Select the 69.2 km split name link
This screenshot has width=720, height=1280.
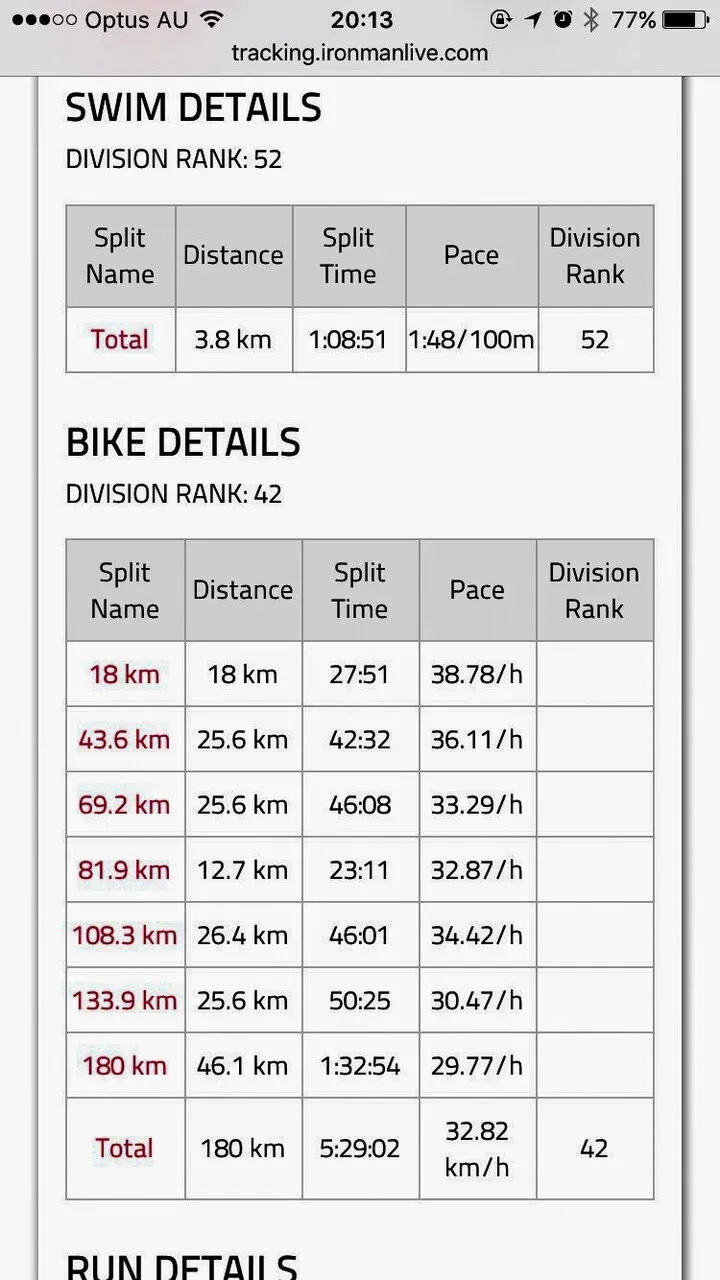(x=124, y=805)
